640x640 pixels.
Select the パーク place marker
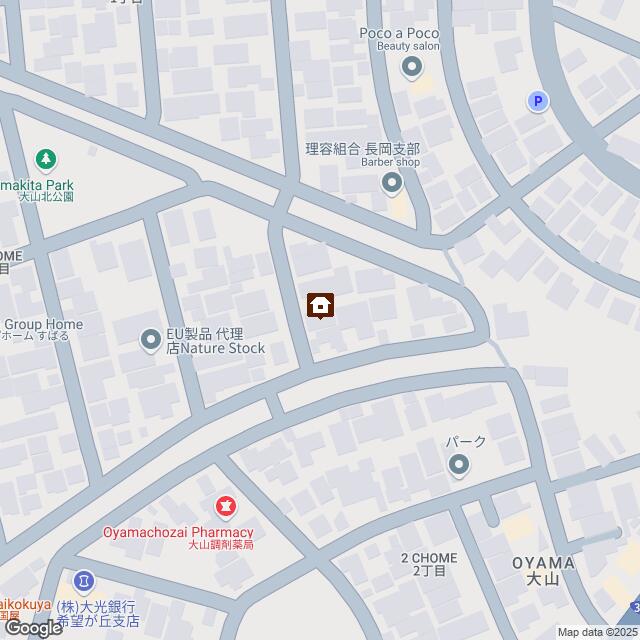459,464
